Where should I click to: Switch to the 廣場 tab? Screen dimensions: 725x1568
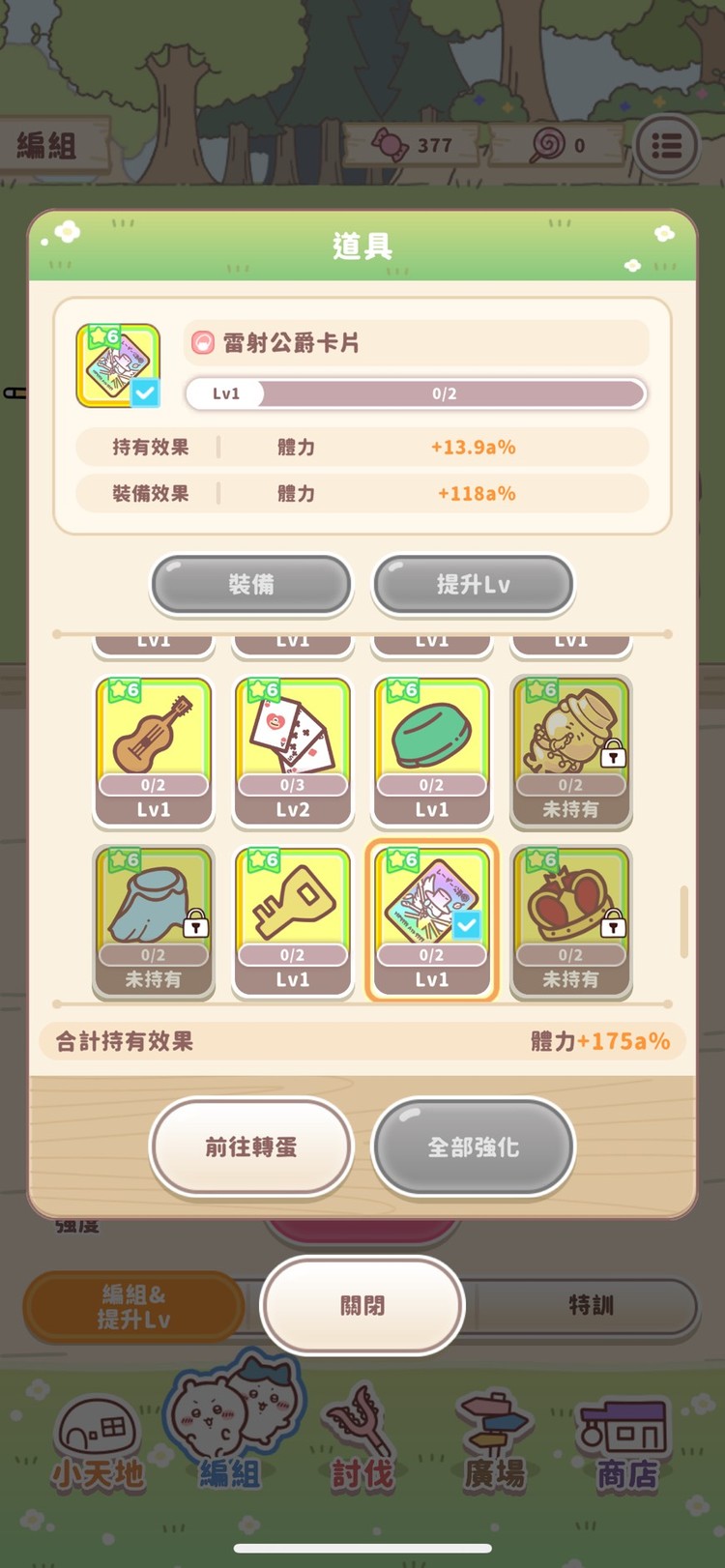click(x=495, y=1442)
